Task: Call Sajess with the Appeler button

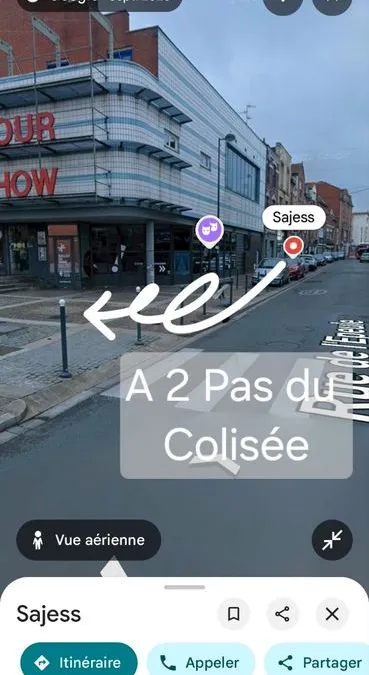Action: coord(201,661)
